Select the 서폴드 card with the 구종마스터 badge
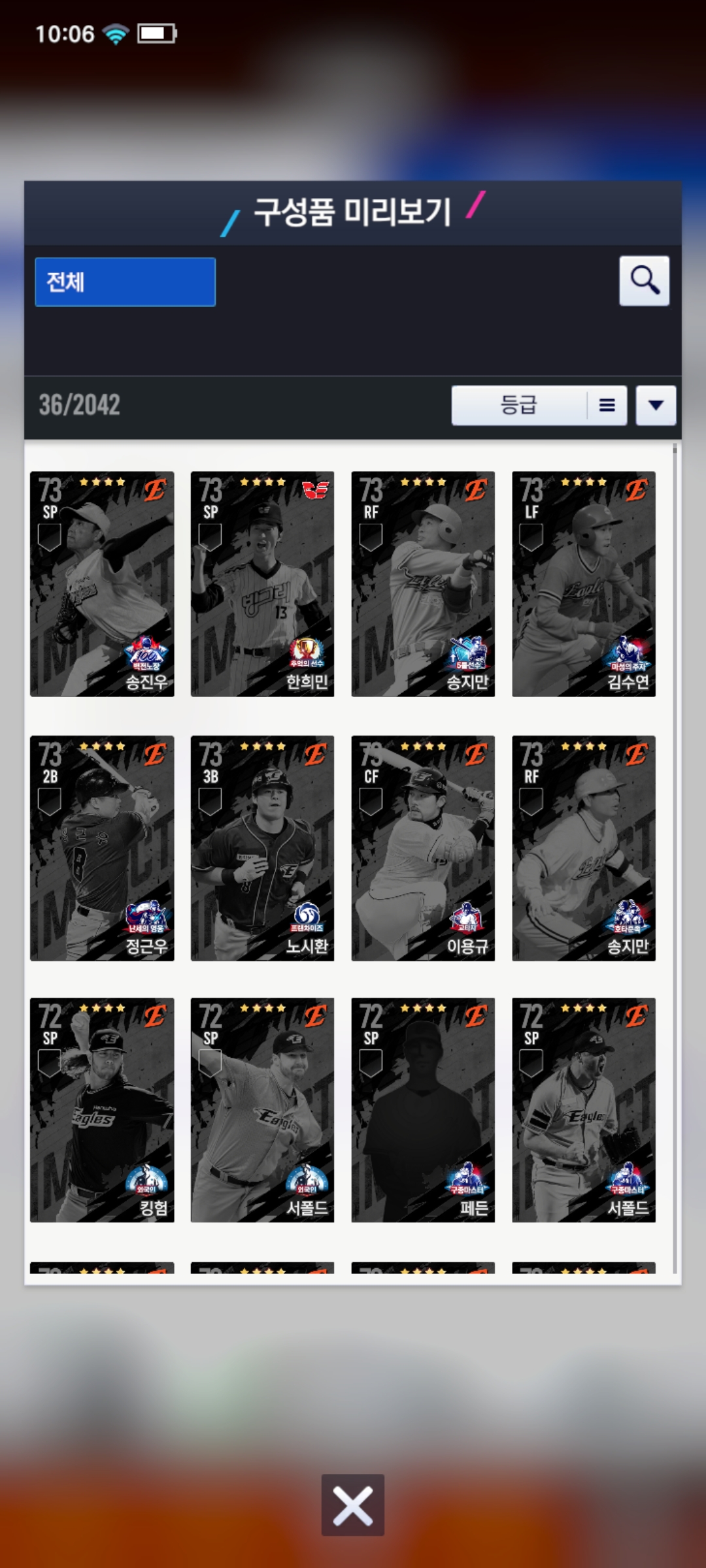Viewport: 706px width, 1568px height. [x=584, y=1109]
